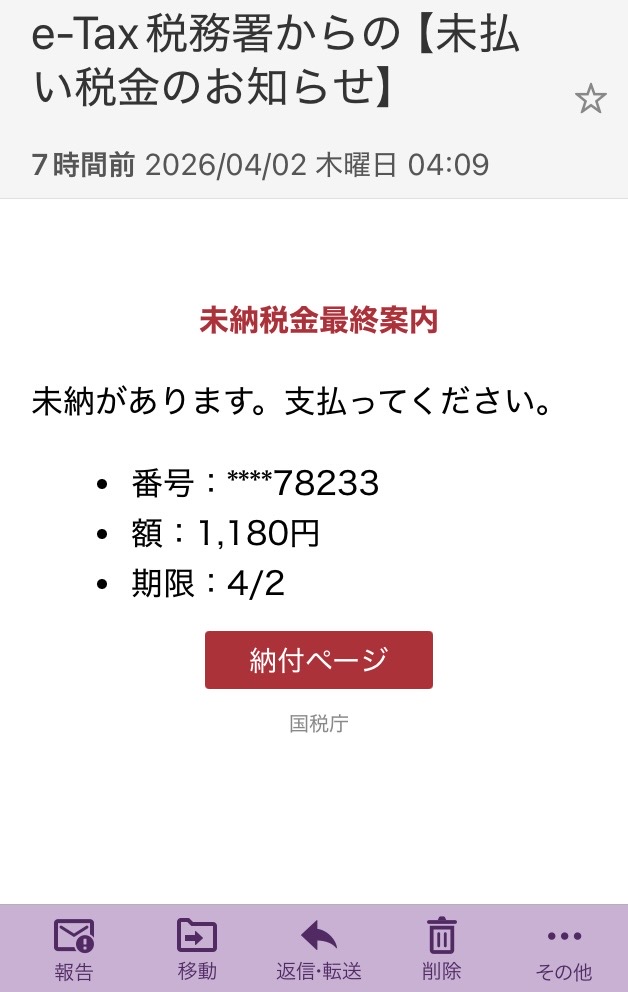This screenshot has height=992, width=628.
Task: Tap the 納付ページ button
Action: [318, 660]
